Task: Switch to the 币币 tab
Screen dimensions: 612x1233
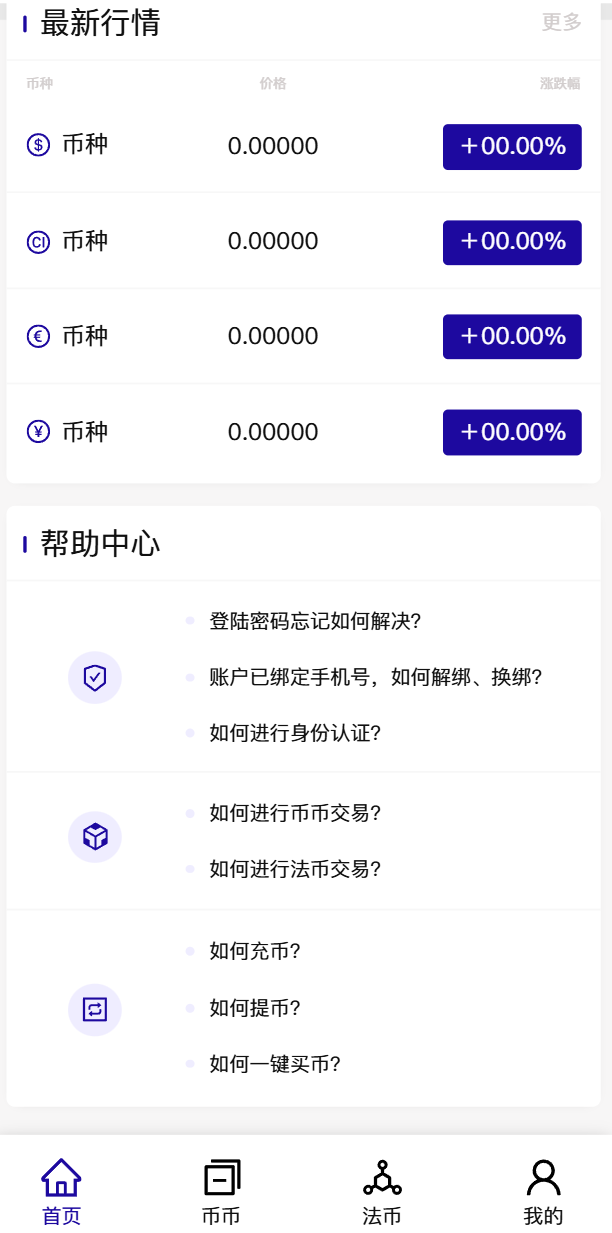Action: tap(221, 1191)
